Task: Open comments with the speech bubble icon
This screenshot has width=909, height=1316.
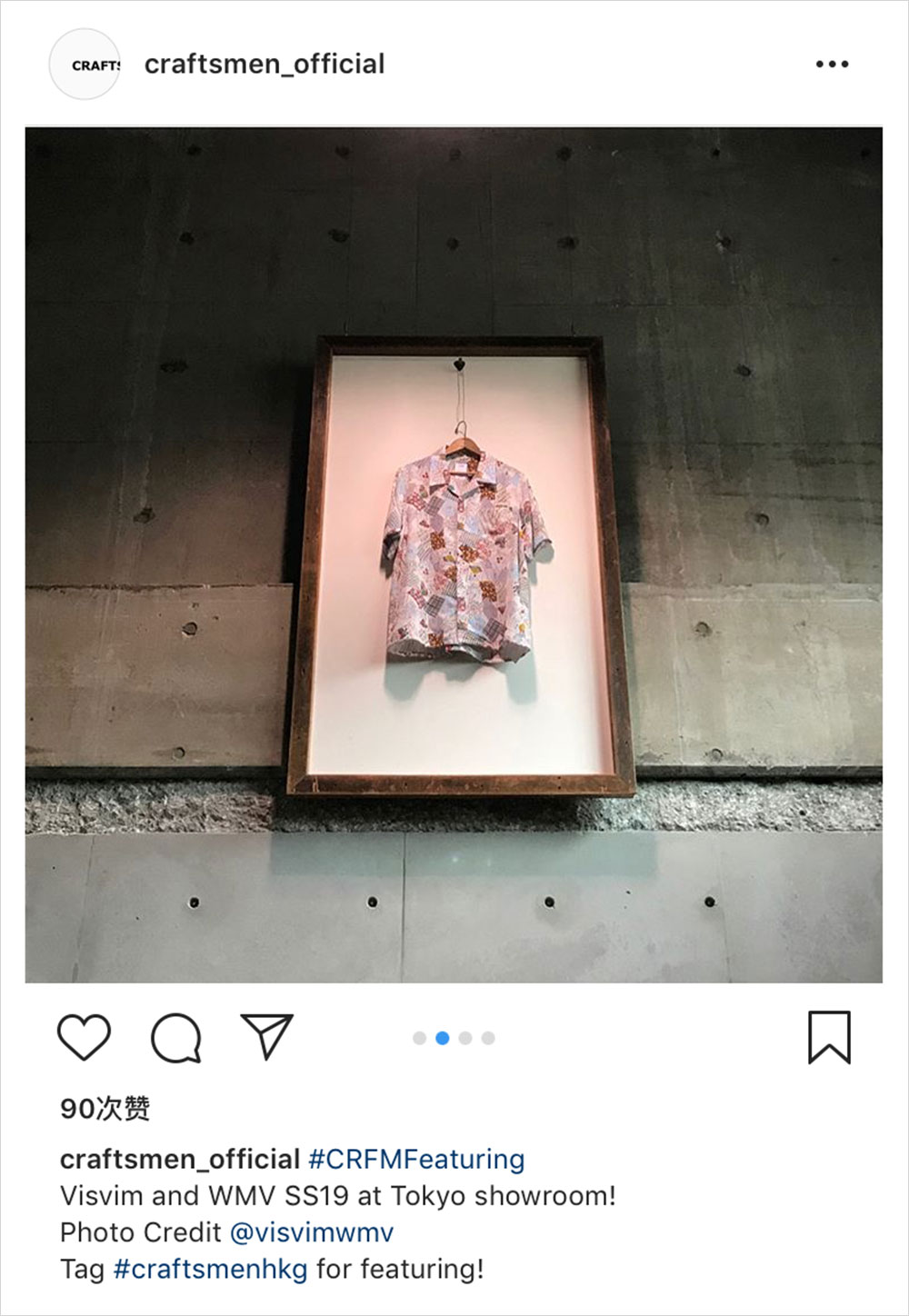Action: pyautogui.click(x=175, y=1038)
